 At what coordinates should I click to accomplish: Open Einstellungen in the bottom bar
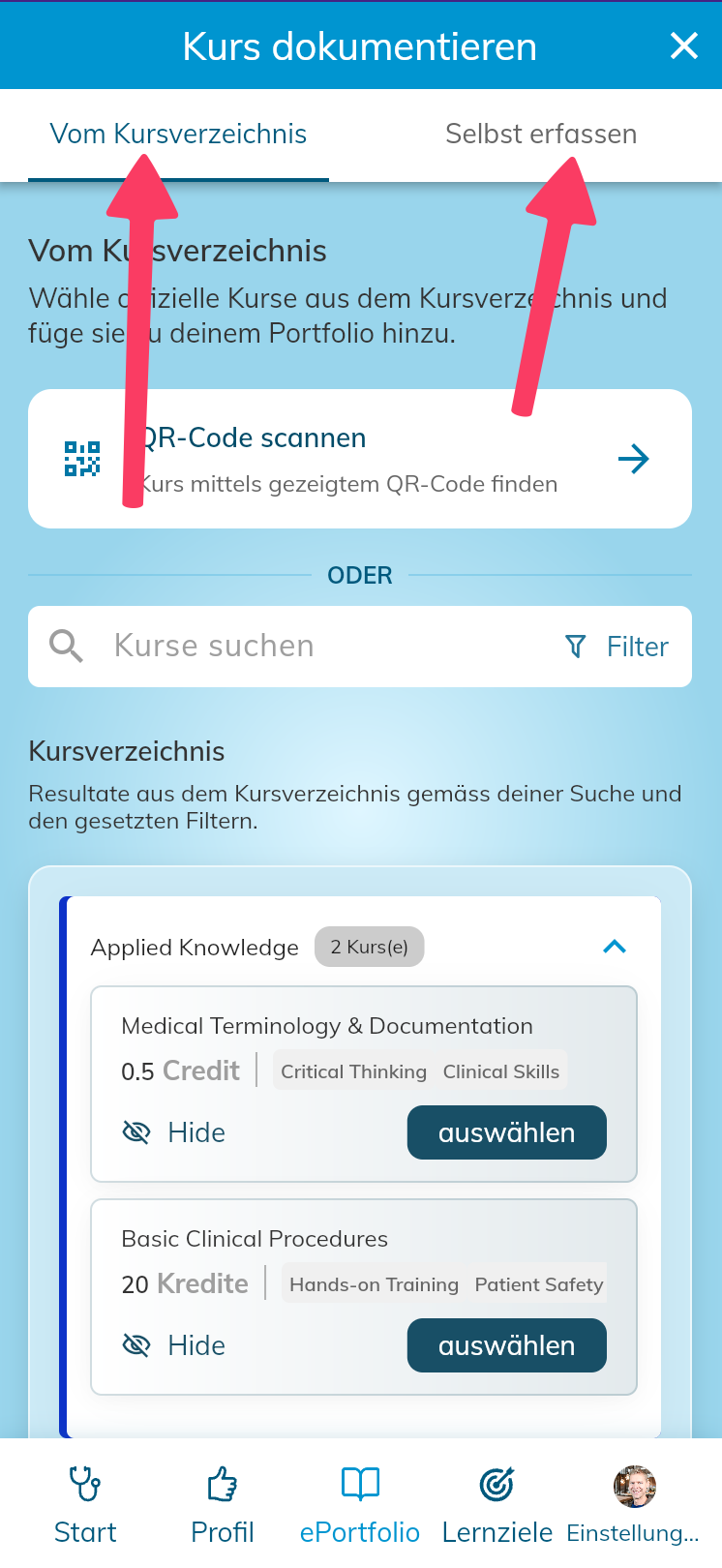pyautogui.click(x=633, y=1505)
